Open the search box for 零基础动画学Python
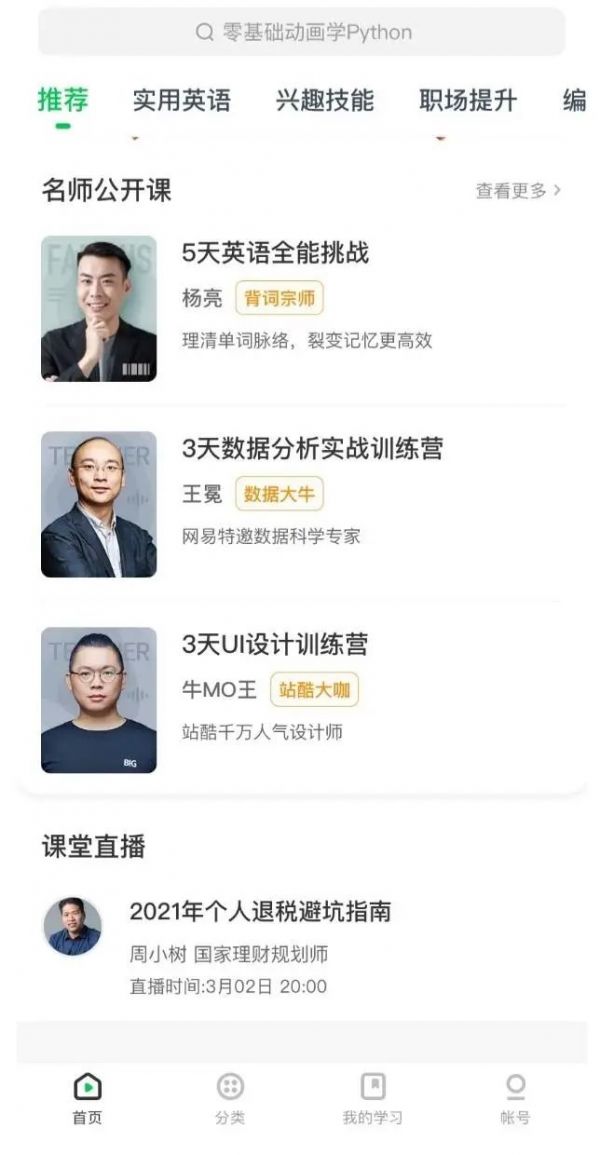The image size is (600, 1155). point(301,32)
